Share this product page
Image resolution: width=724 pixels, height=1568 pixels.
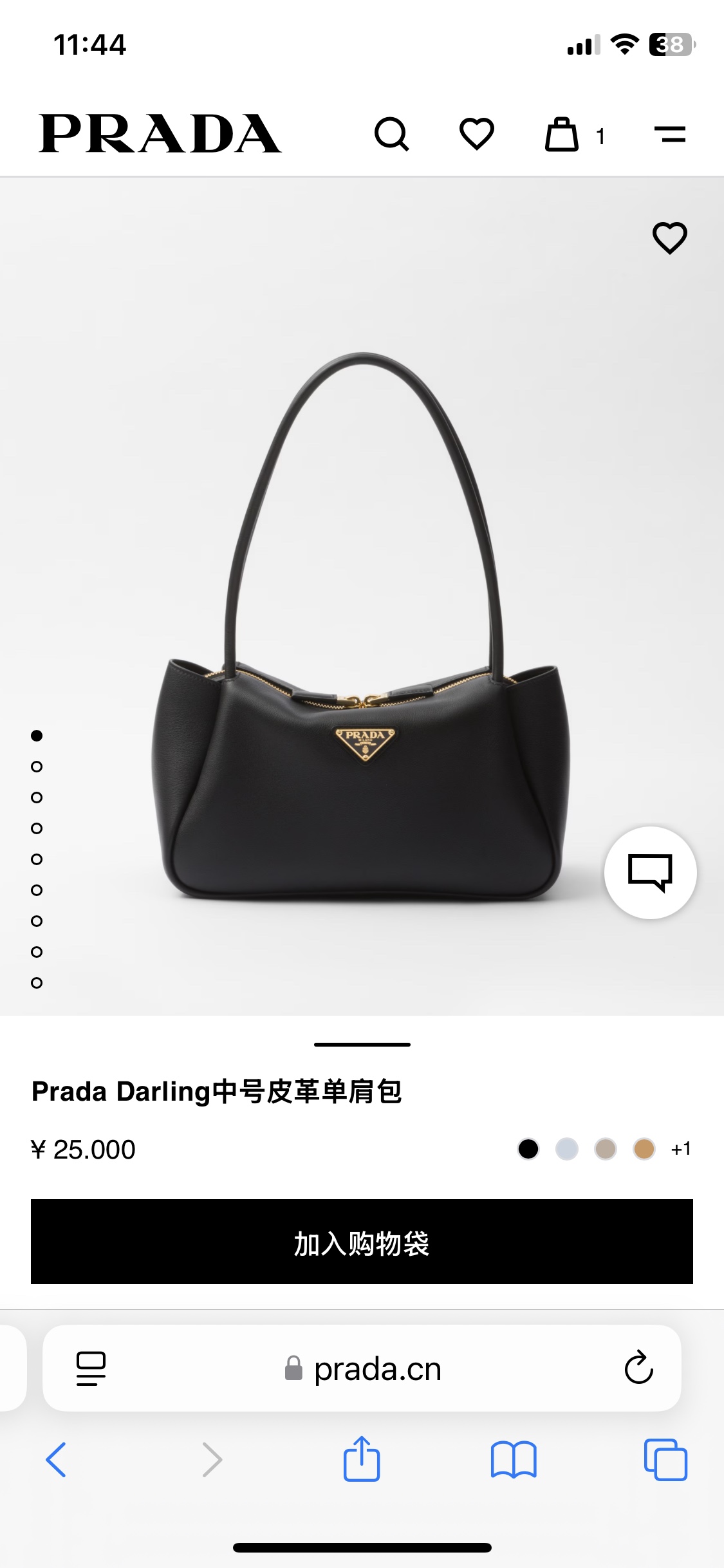(x=362, y=1459)
